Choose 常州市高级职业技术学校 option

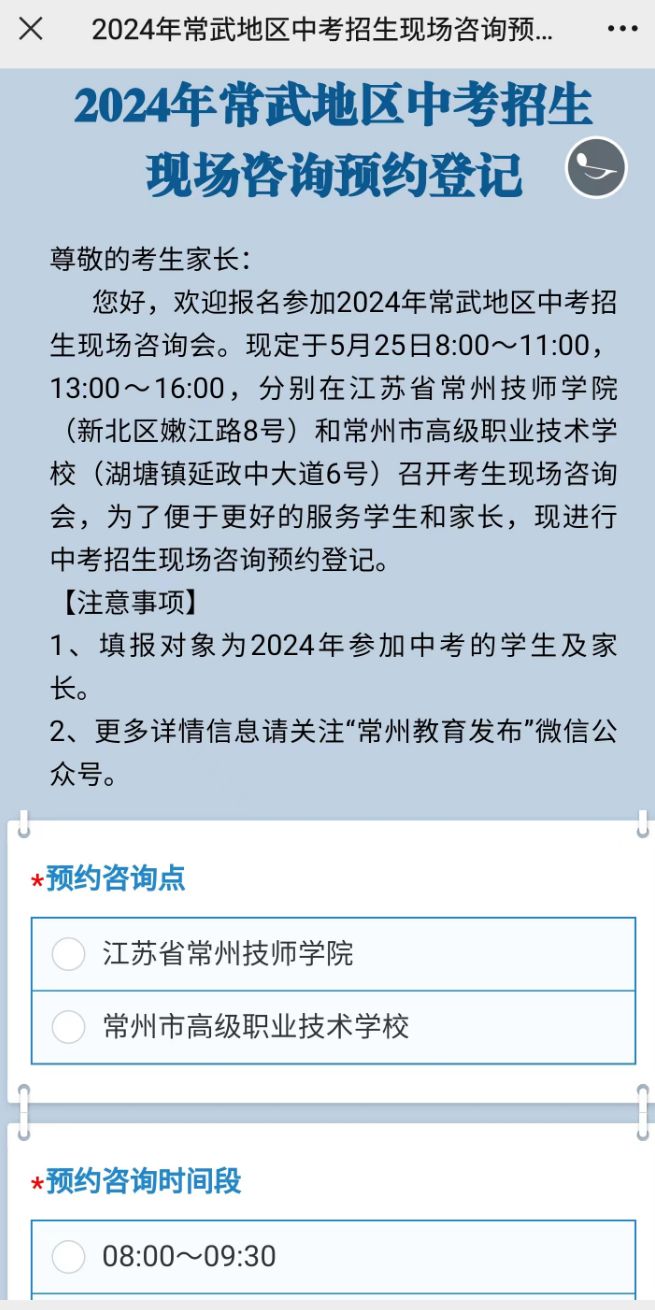click(x=333, y=1027)
